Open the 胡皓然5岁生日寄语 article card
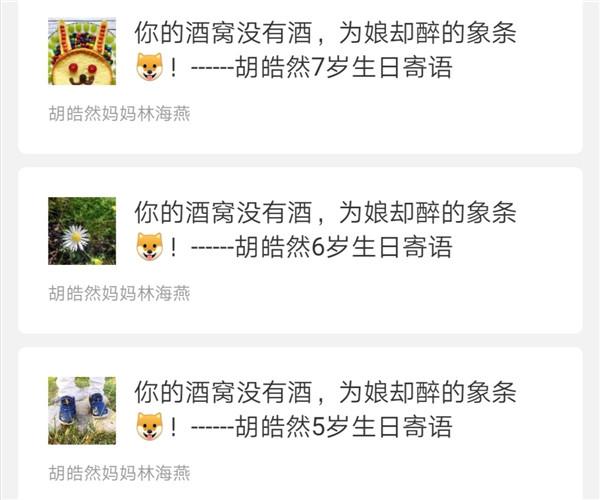This screenshot has height=500, width=600. pos(325,410)
